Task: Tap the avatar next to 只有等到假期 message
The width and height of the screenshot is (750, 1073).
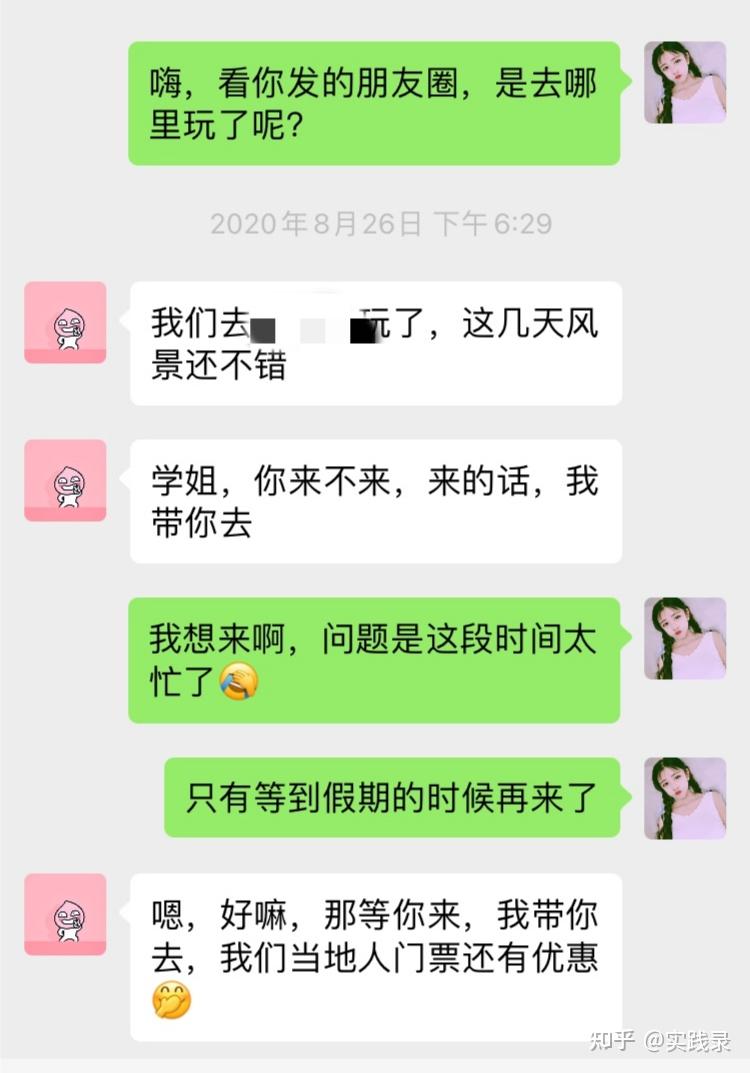Action: [x=685, y=798]
